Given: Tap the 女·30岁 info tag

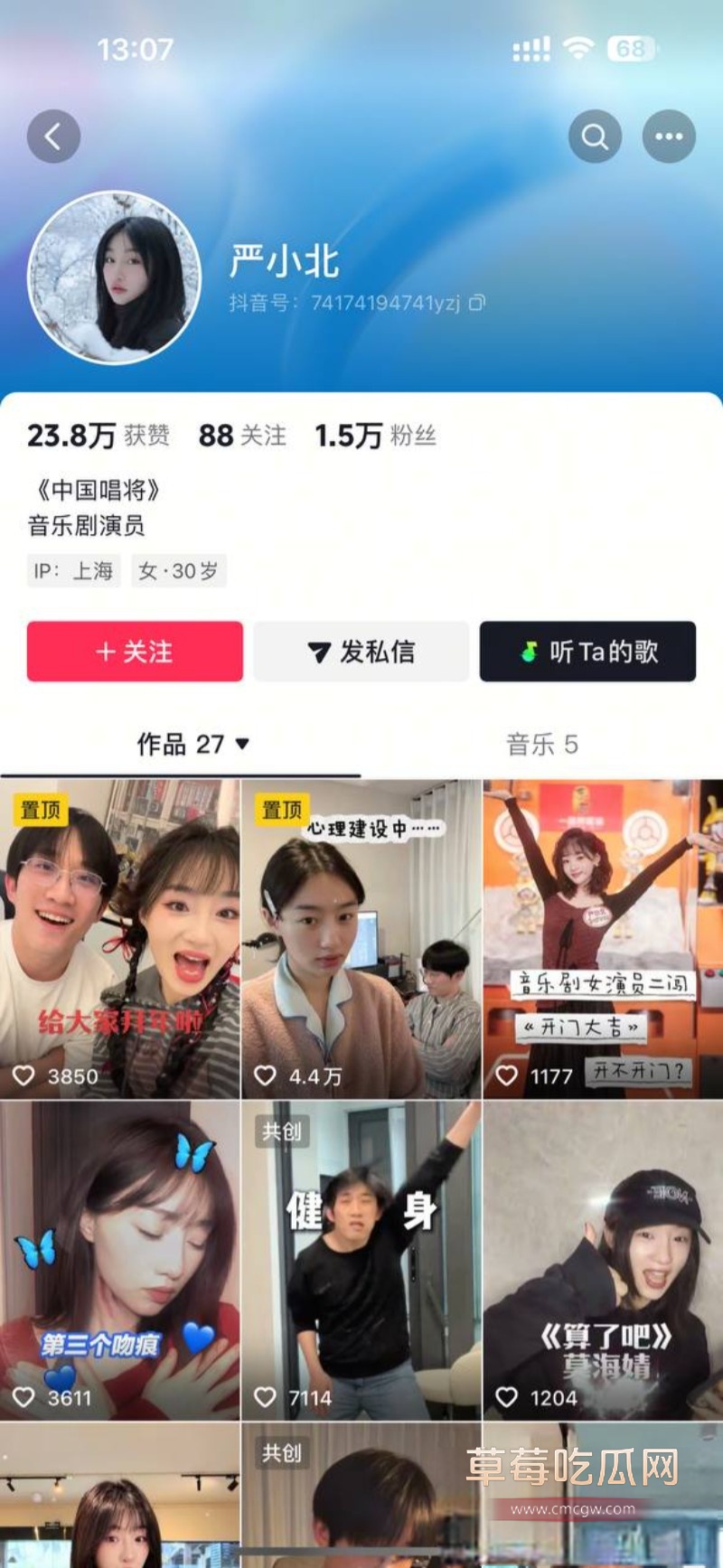Looking at the screenshot, I should [178, 570].
